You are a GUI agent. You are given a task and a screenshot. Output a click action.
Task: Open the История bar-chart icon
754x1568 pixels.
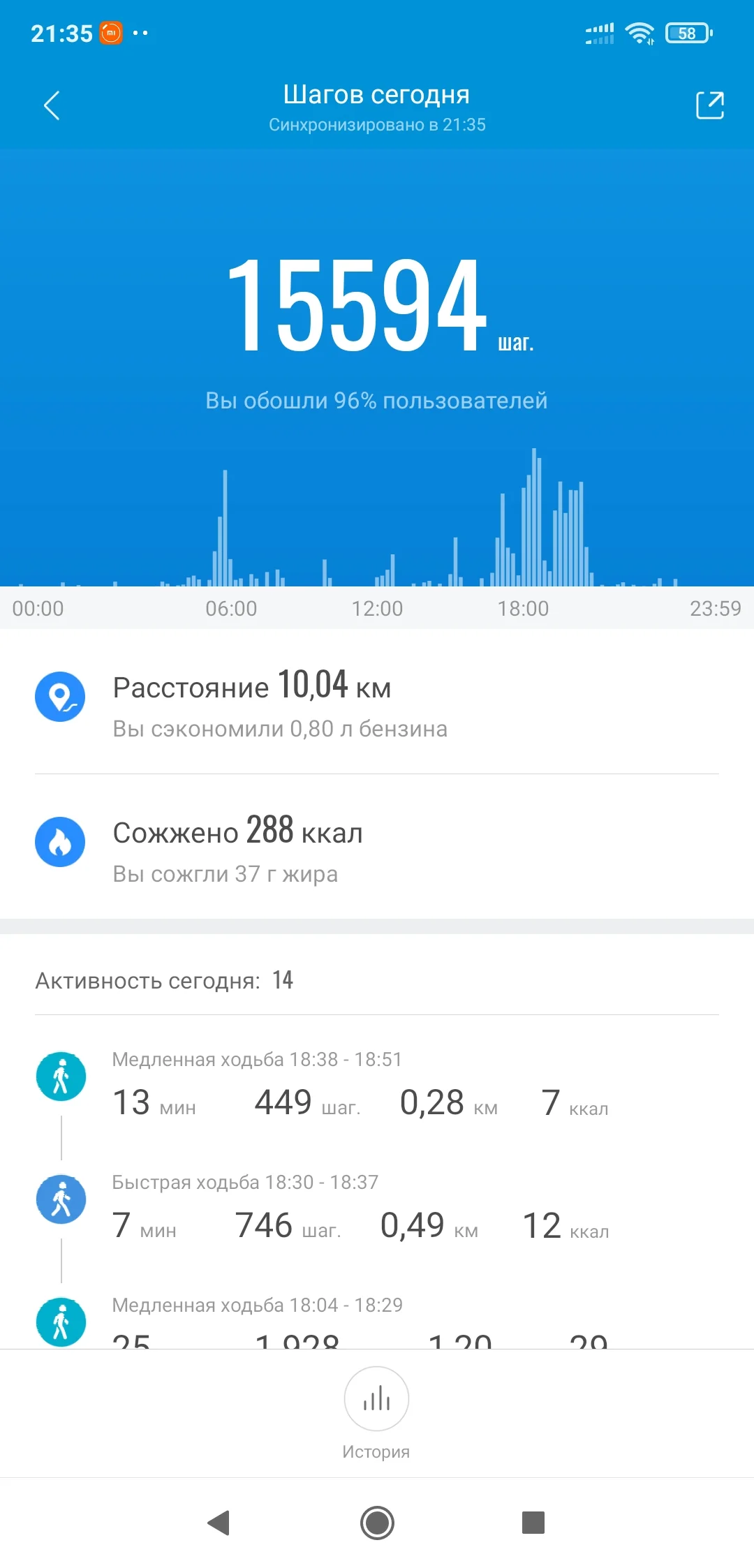coord(376,1399)
